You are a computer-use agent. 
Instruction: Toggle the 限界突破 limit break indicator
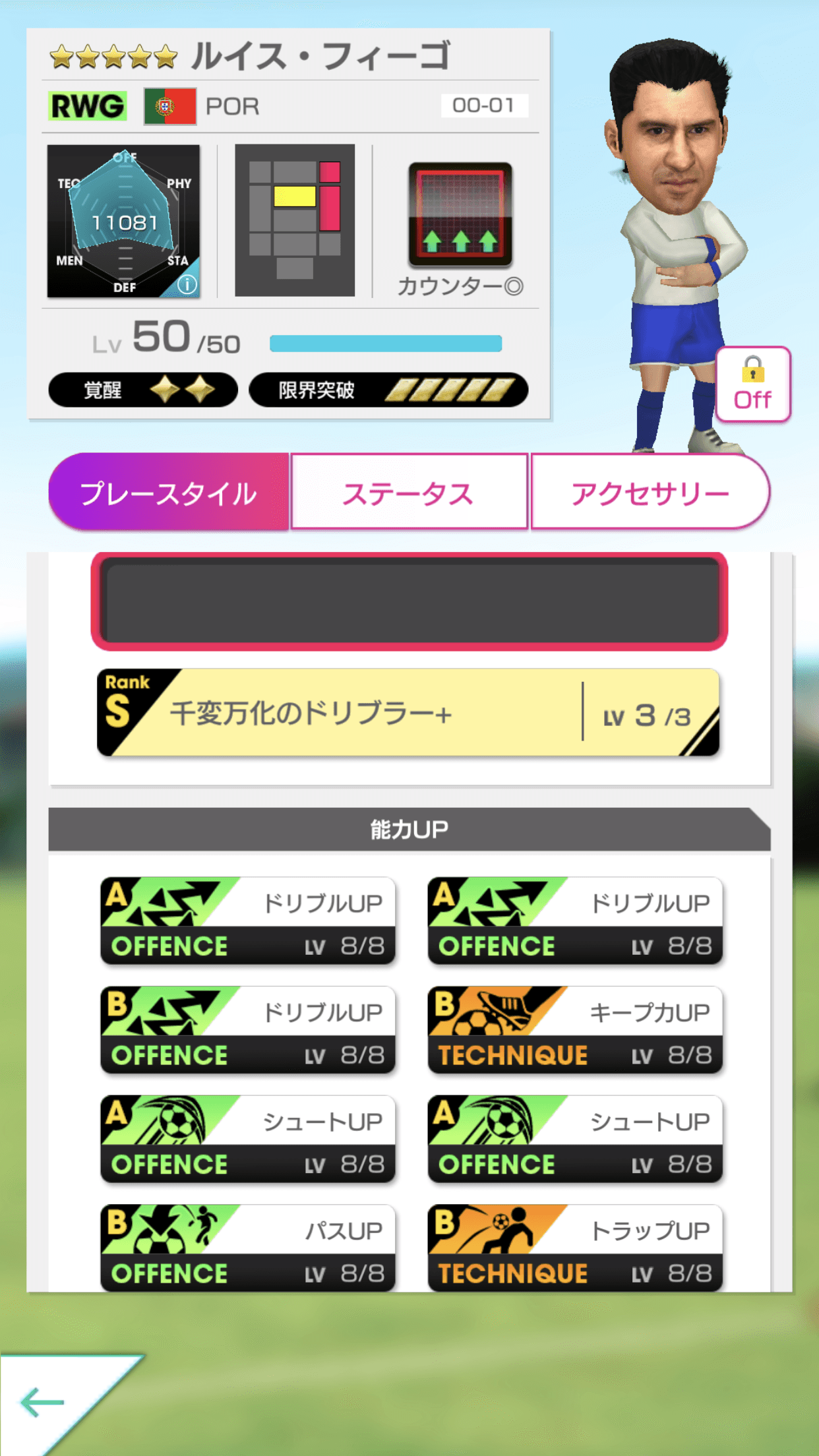[388, 390]
